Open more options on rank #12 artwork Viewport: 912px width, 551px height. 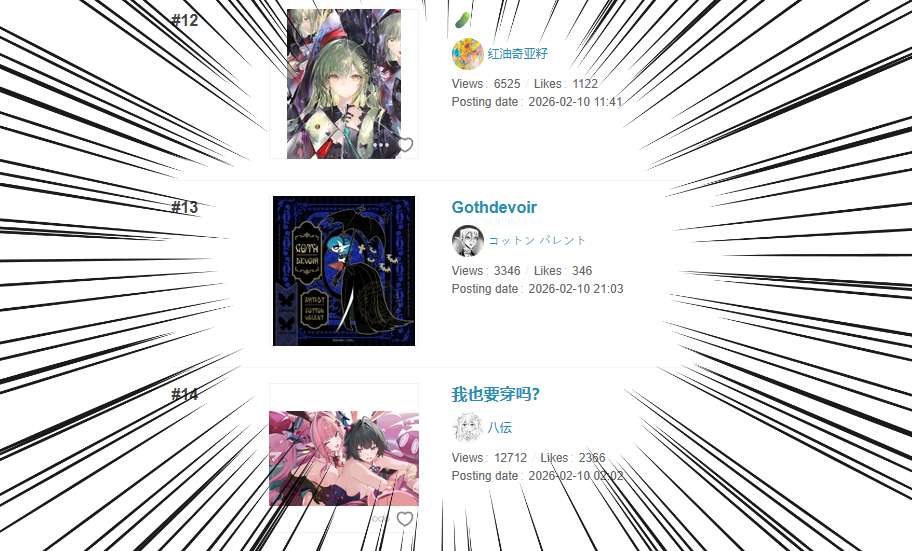381,145
